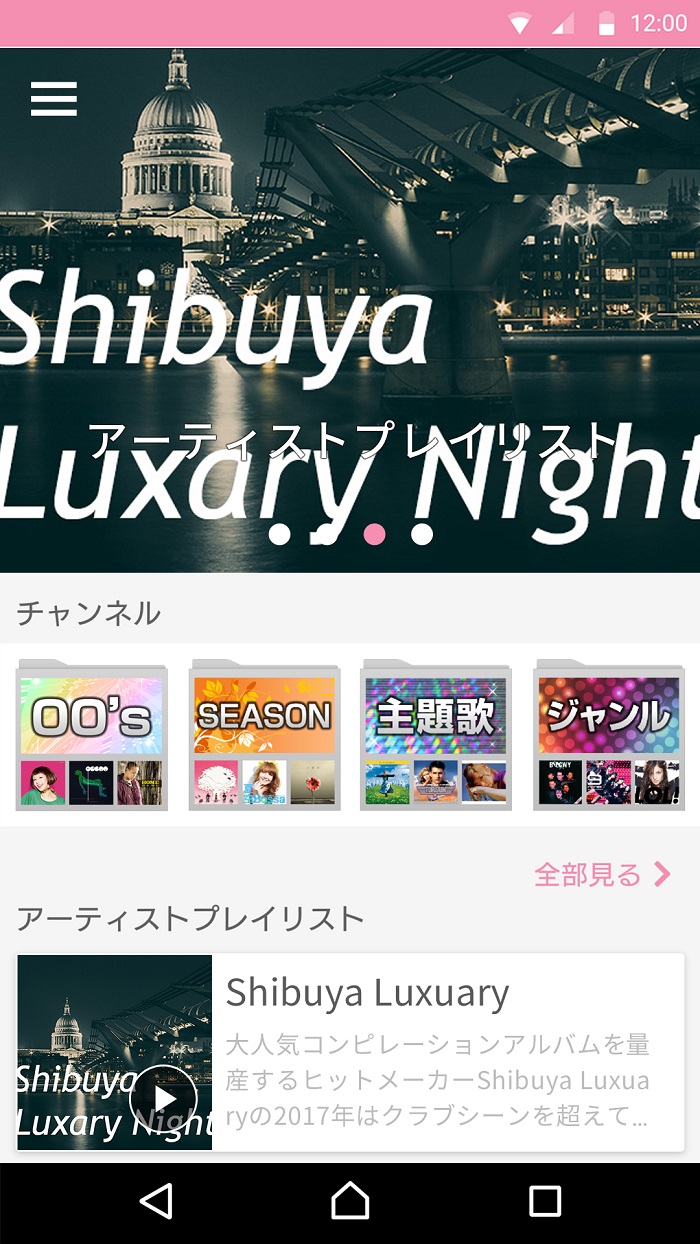
Task: Open the Shibuya Luxary Night banner
Action: [350, 300]
